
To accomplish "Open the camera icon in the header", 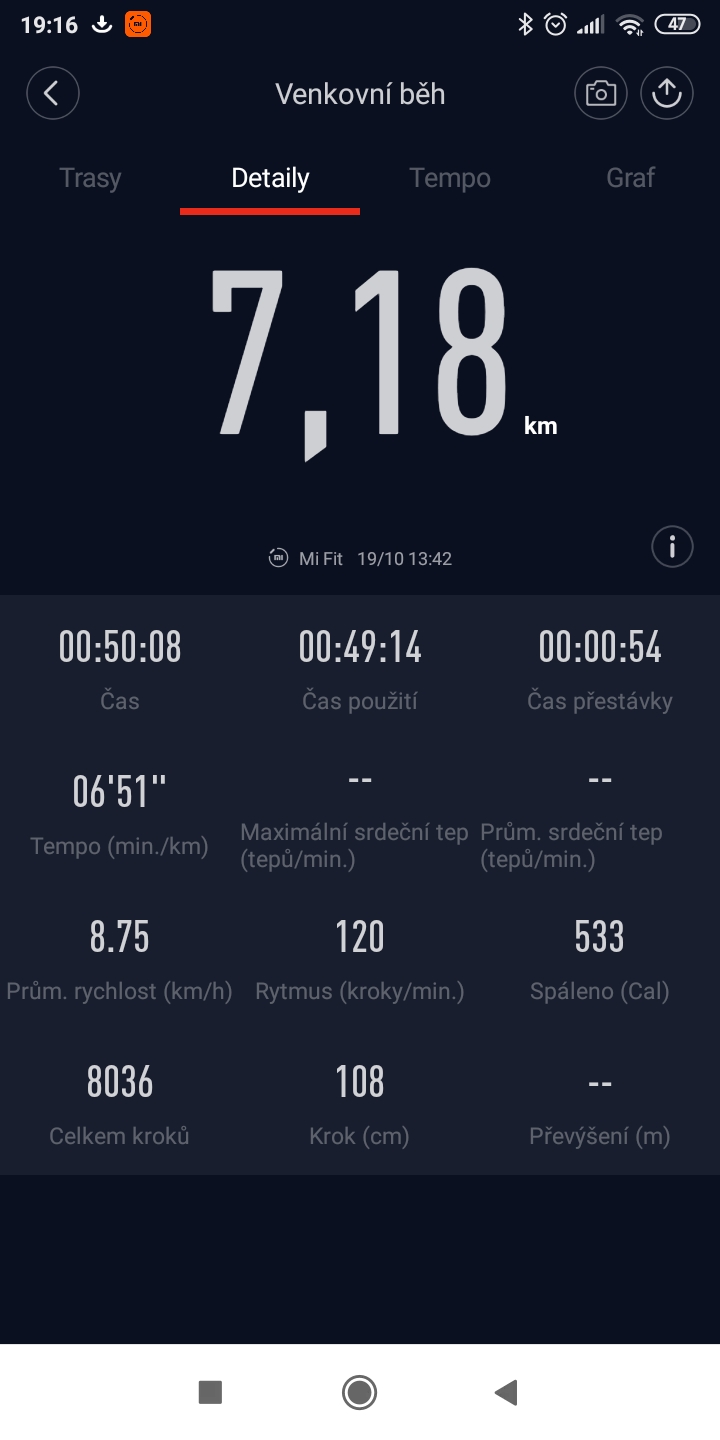I will (x=600, y=94).
